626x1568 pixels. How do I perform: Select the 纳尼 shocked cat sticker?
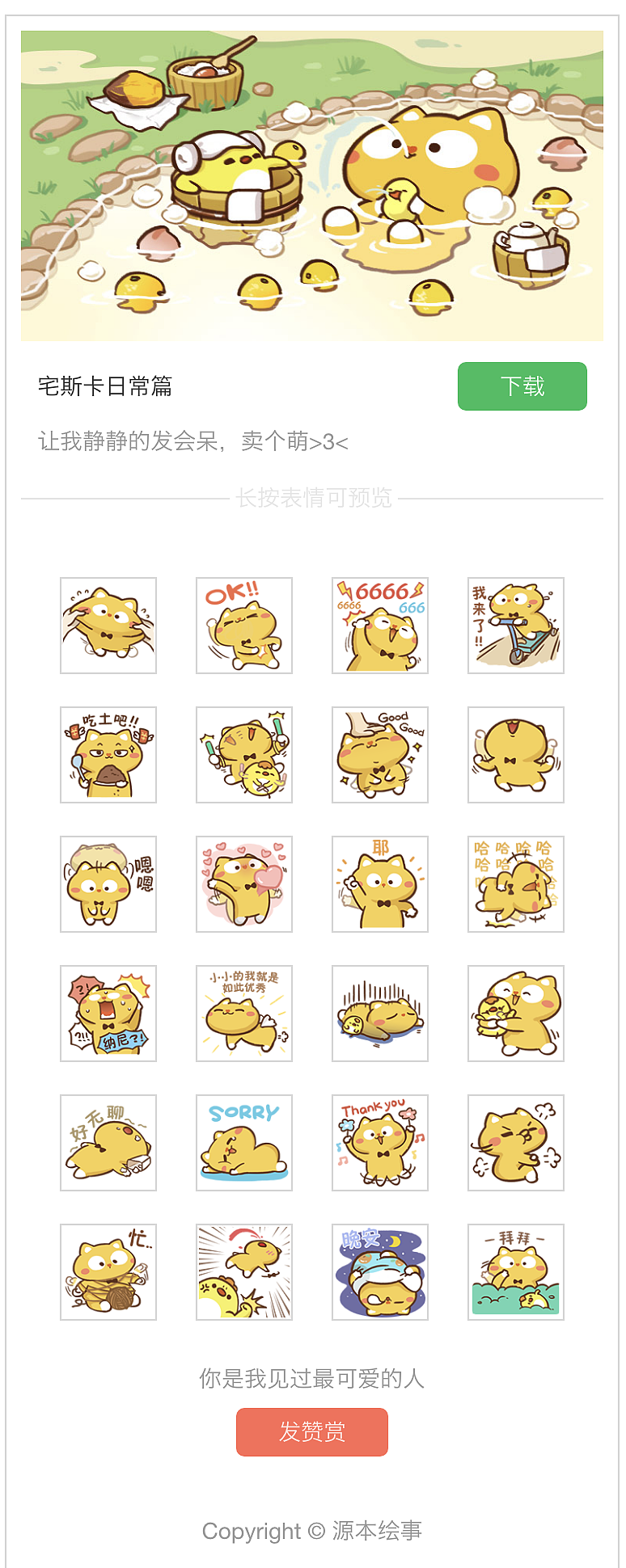tap(108, 1014)
